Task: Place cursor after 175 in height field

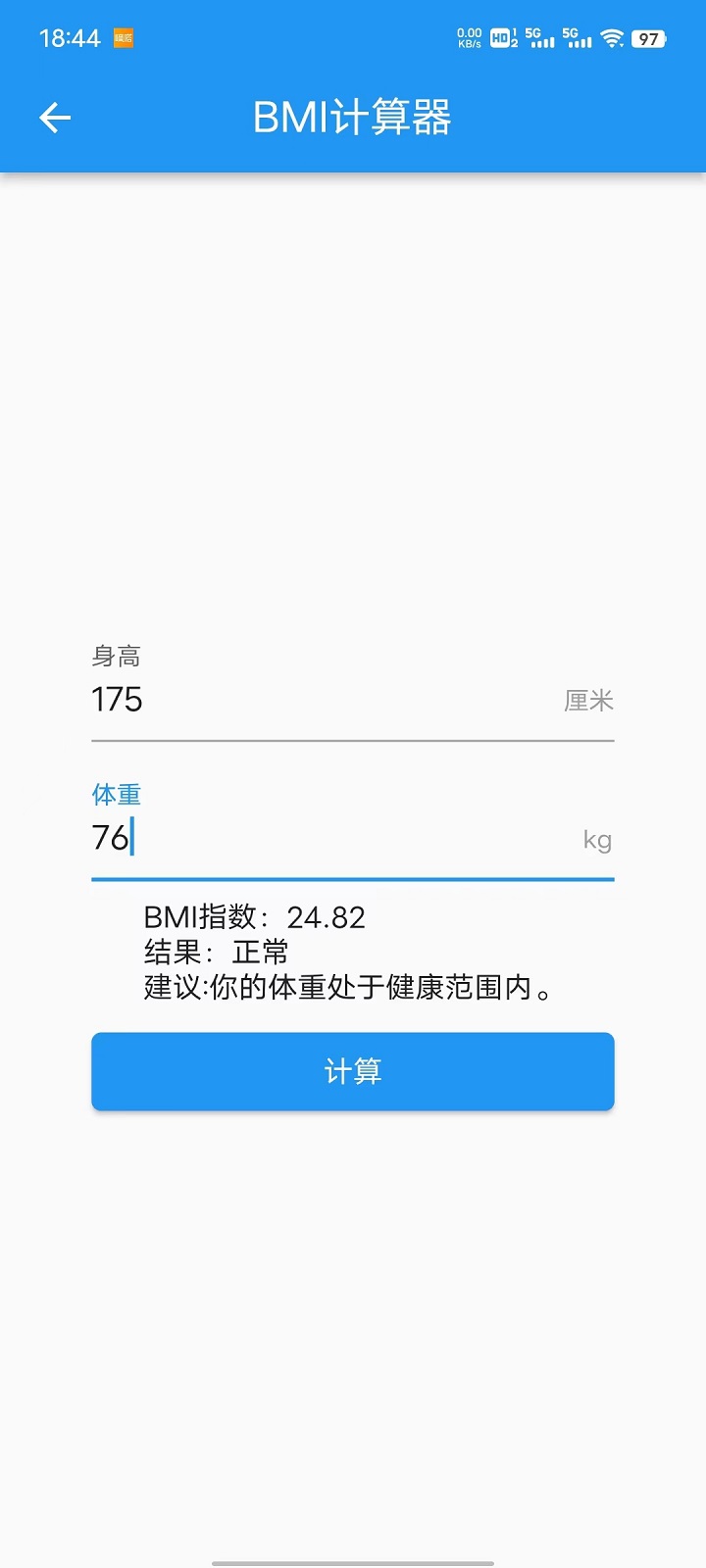Action: pyautogui.click(x=147, y=700)
